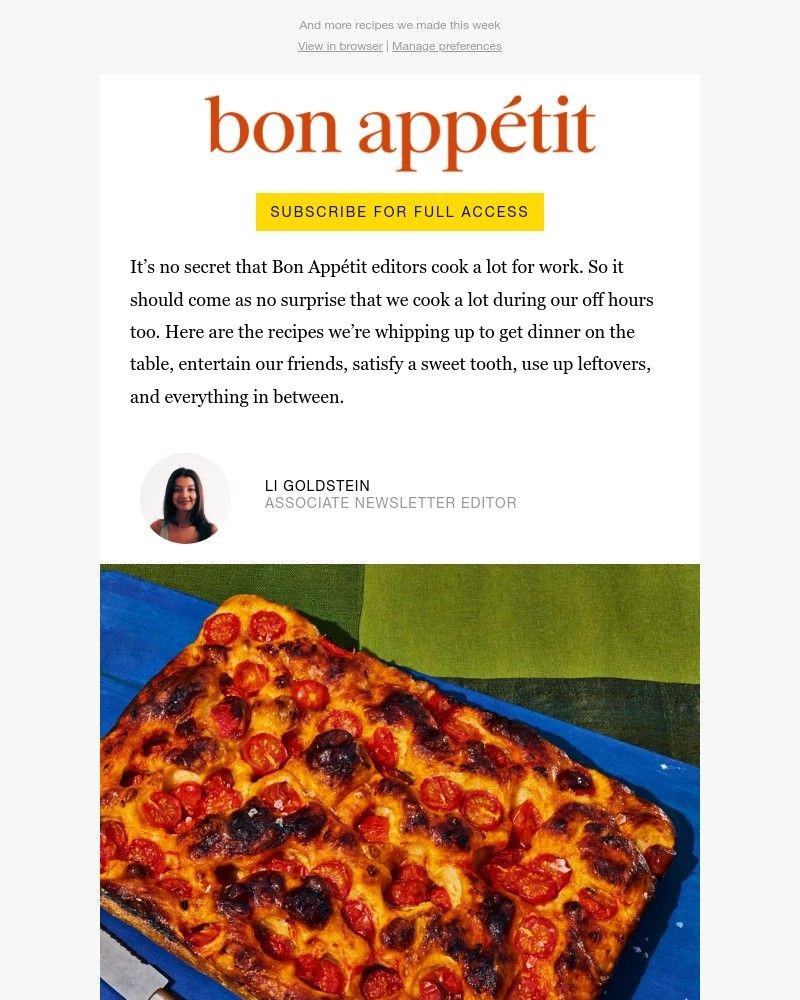Click the yellow subscribe banner
Viewport: 800px width, 1000px height.
click(x=400, y=212)
